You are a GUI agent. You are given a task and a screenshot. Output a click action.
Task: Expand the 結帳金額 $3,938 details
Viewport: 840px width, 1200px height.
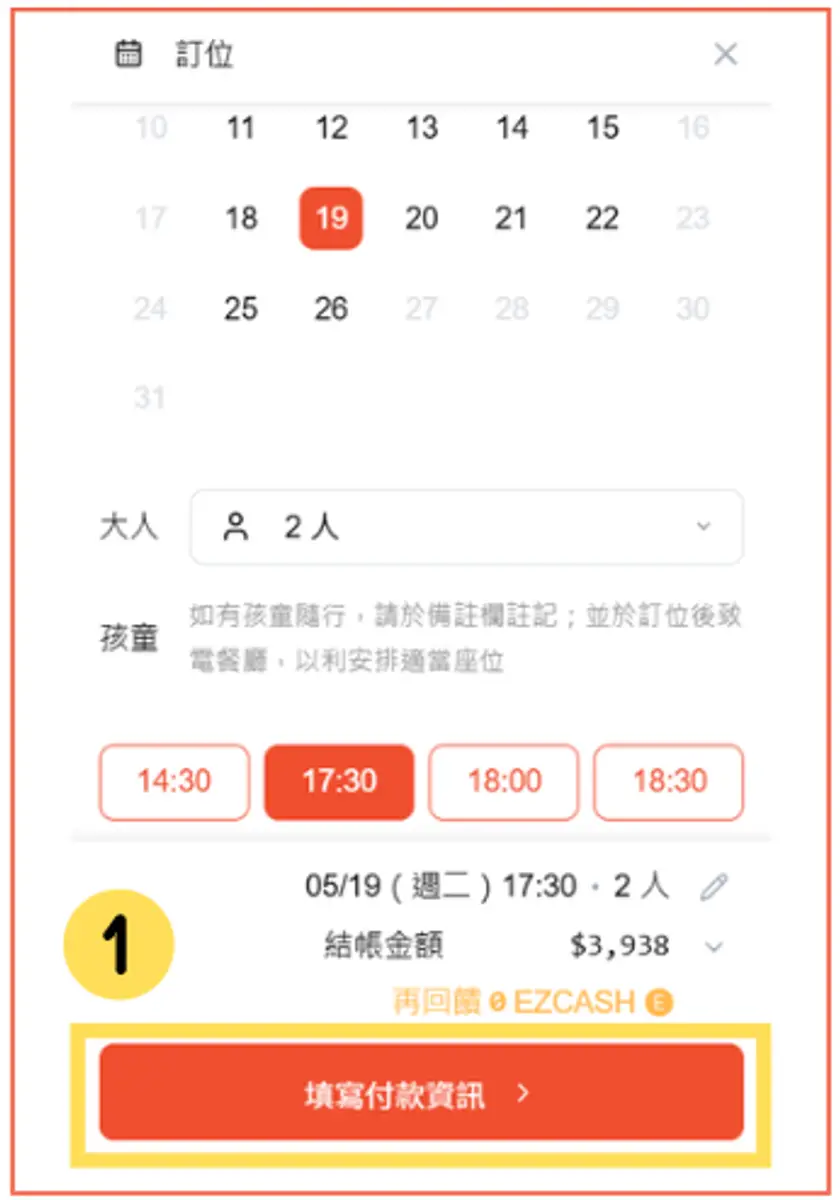click(x=714, y=946)
